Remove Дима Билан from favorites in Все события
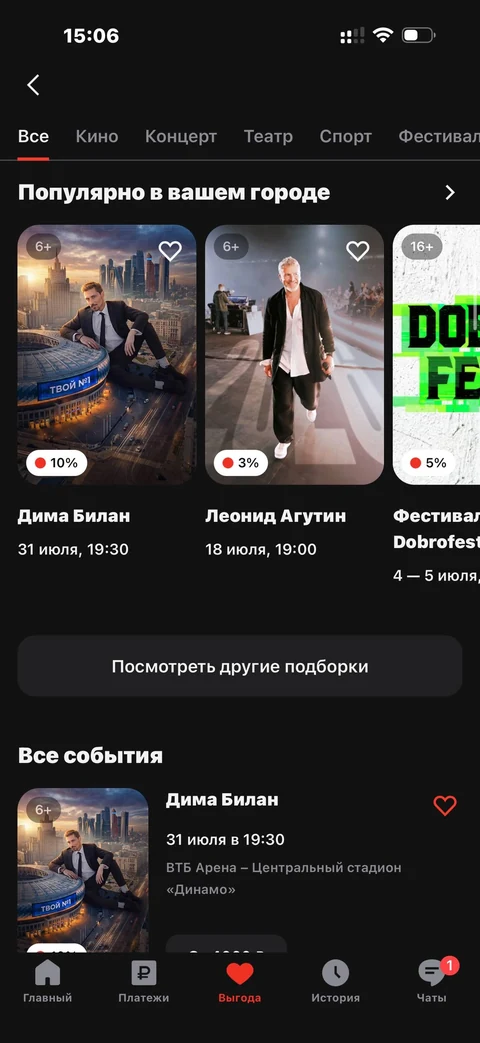The width and height of the screenshot is (480, 1043). [x=445, y=806]
